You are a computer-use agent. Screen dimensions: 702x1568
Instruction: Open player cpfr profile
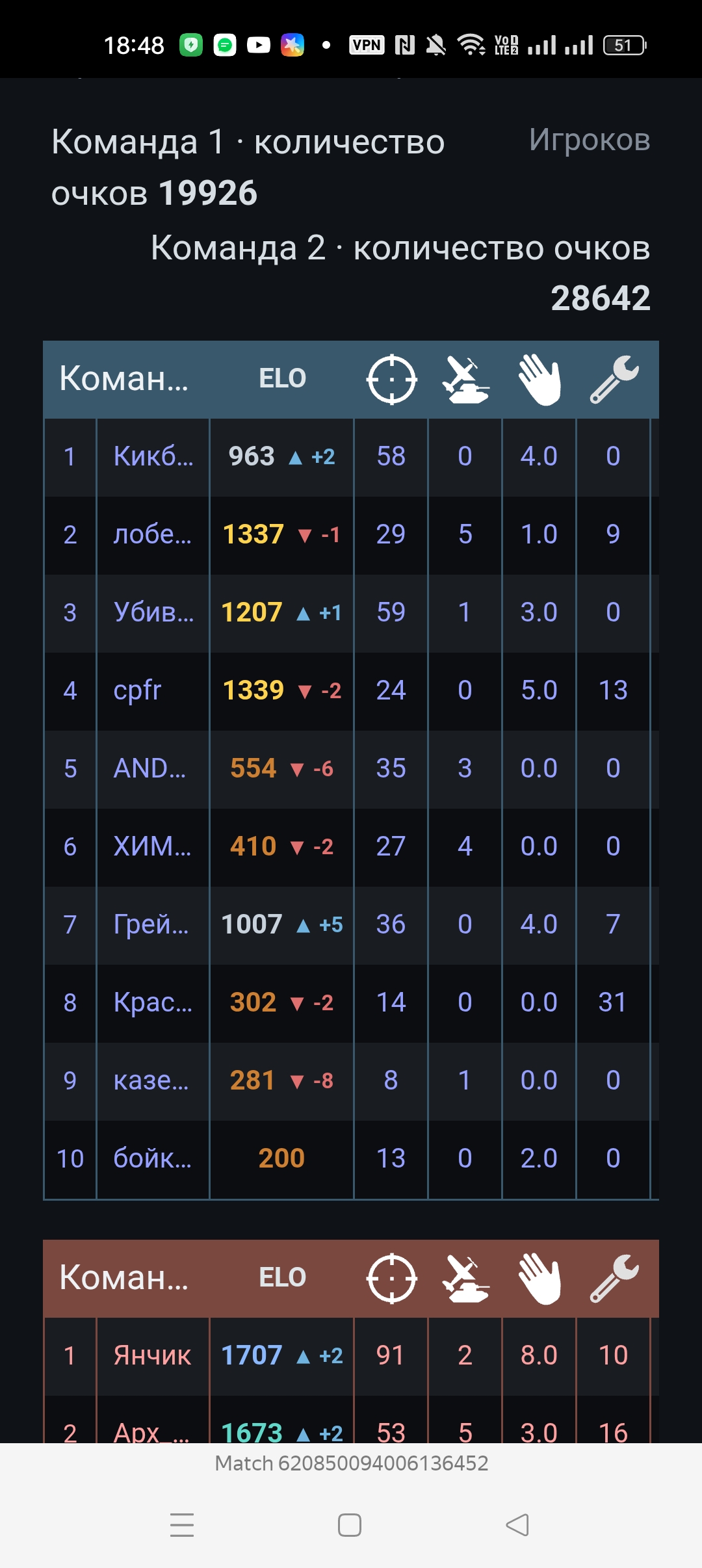pyautogui.click(x=137, y=690)
